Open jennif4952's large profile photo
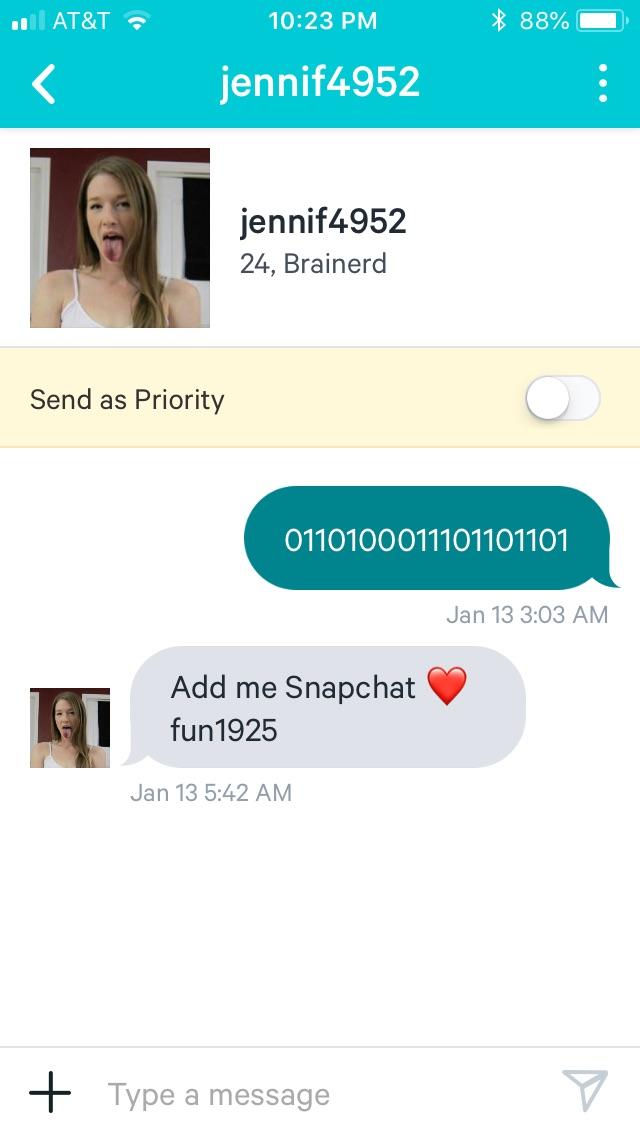This screenshot has width=640, height=1136. pyautogui.click(x=120, y=238)
